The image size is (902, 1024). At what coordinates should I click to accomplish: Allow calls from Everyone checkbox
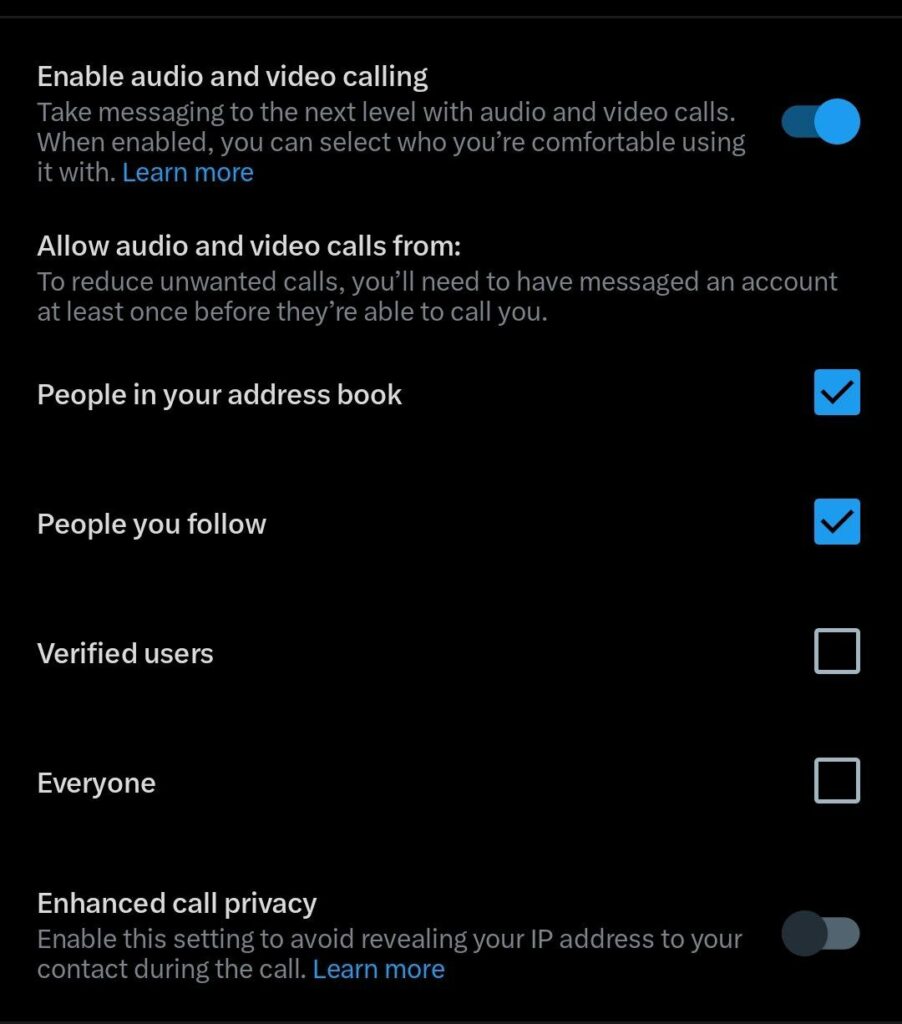836,781
